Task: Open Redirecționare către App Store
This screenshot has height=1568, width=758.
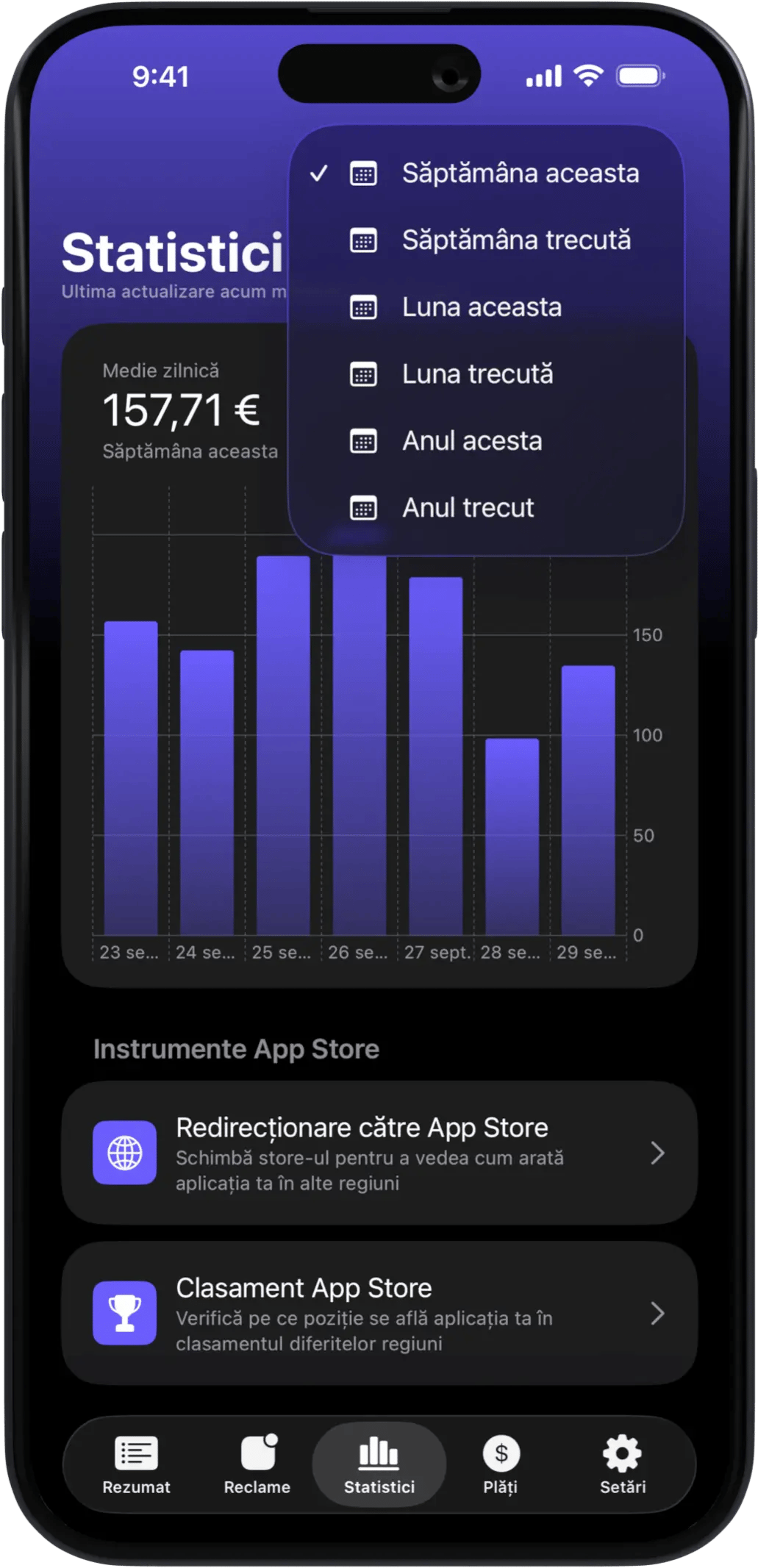Action: pyautogui.click(x=379, y=1153)
